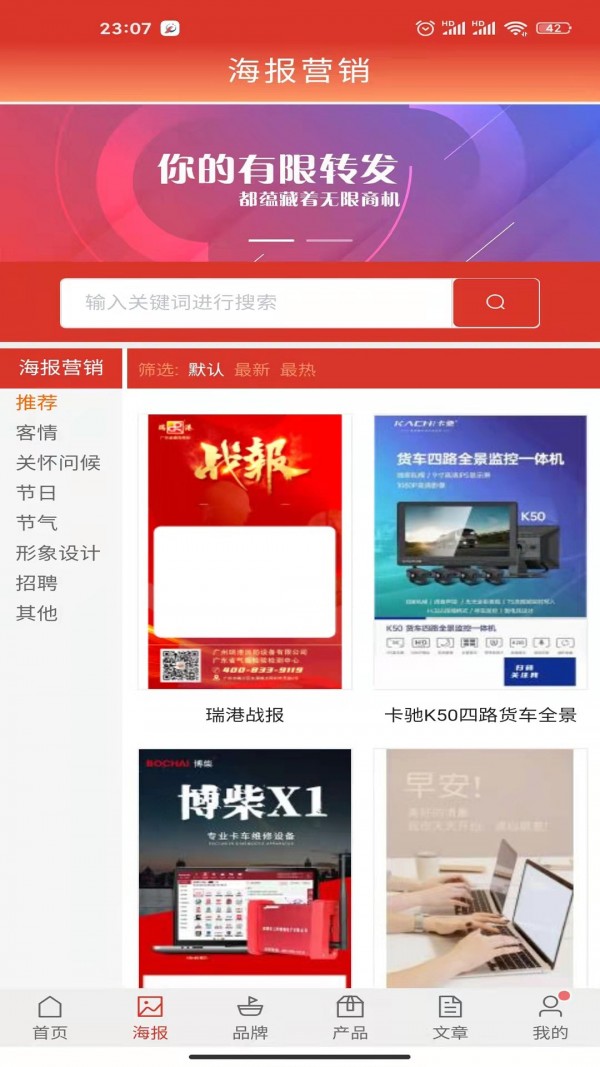Open the 形象设计 category
Viewport: 600px width, 1067px height.
coord(58,553)
